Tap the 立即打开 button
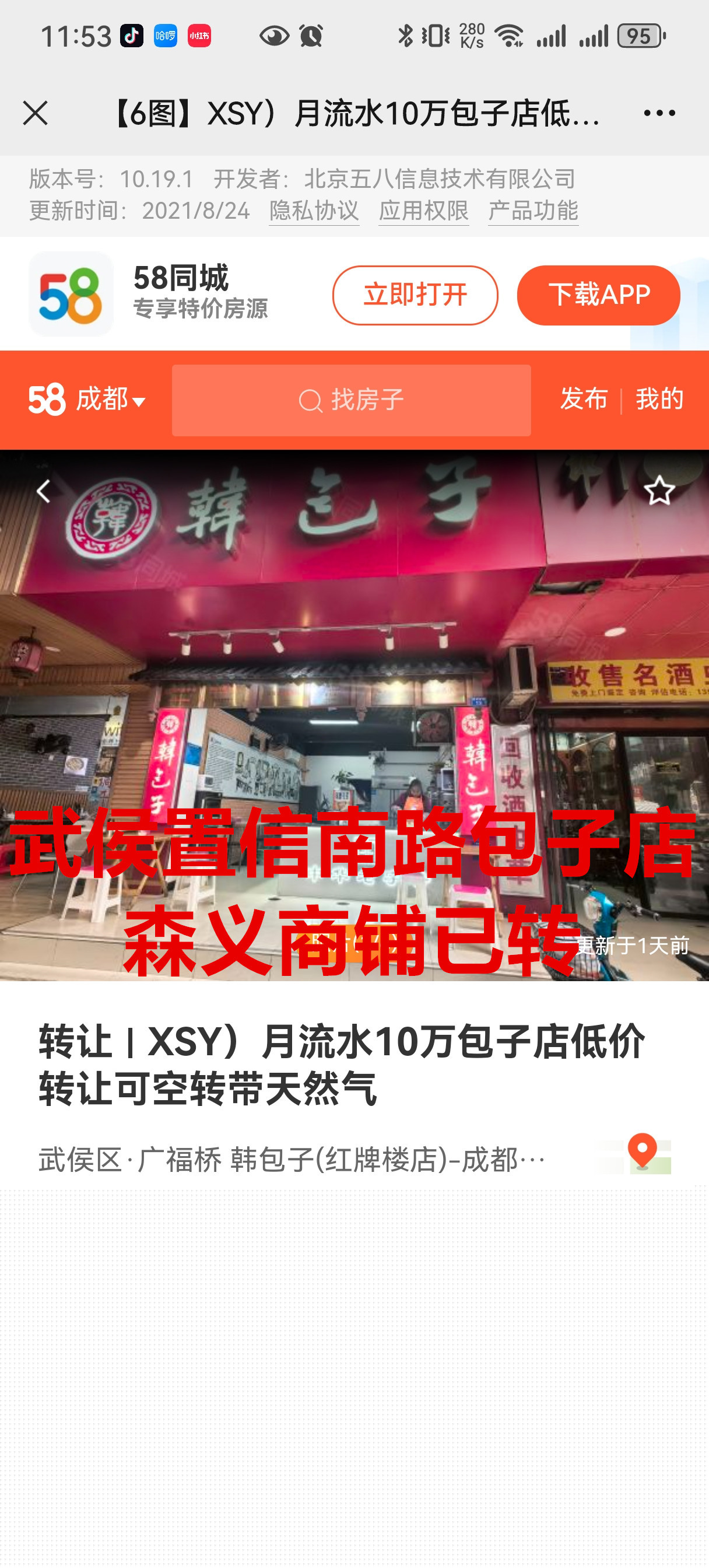 coord(415,295)
